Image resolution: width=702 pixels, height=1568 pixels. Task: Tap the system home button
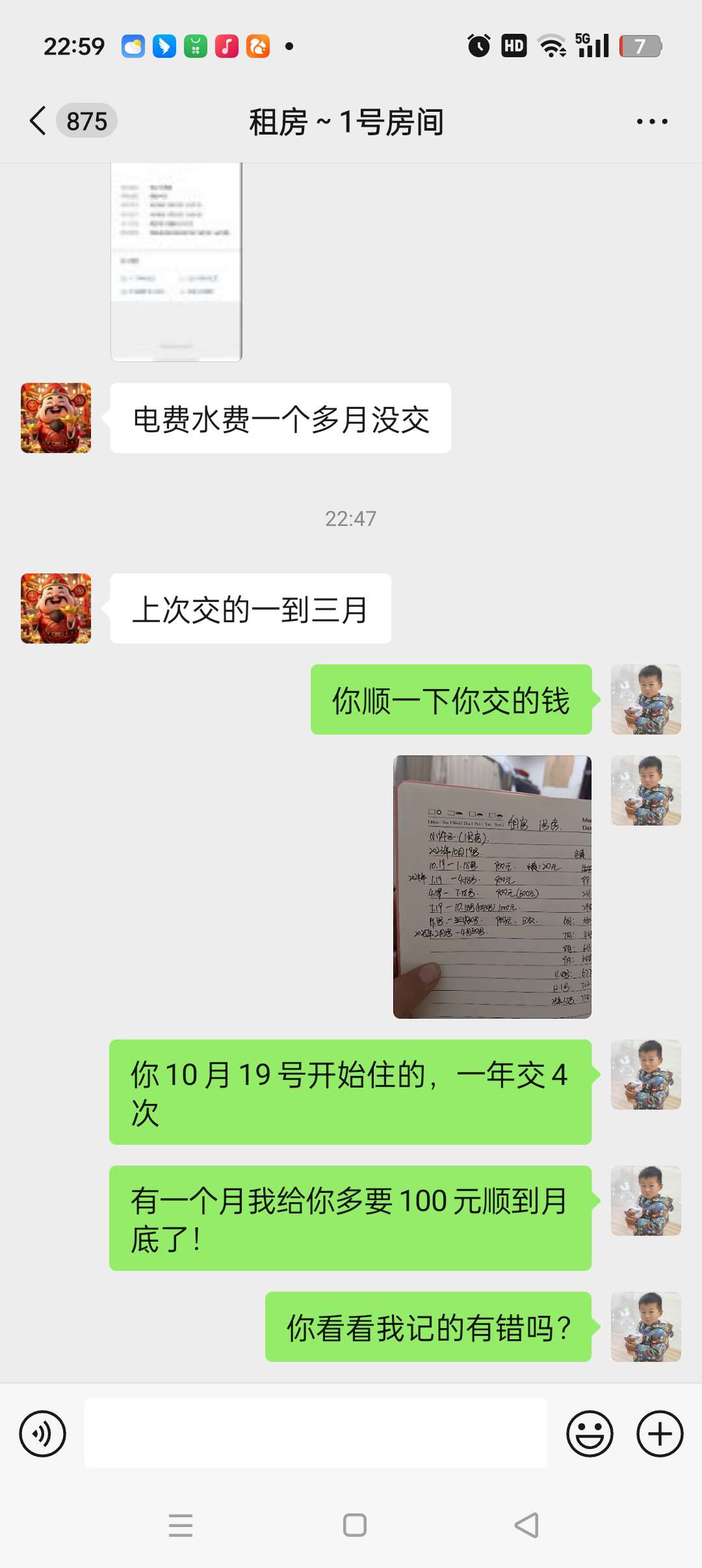tap(354, 1525)
